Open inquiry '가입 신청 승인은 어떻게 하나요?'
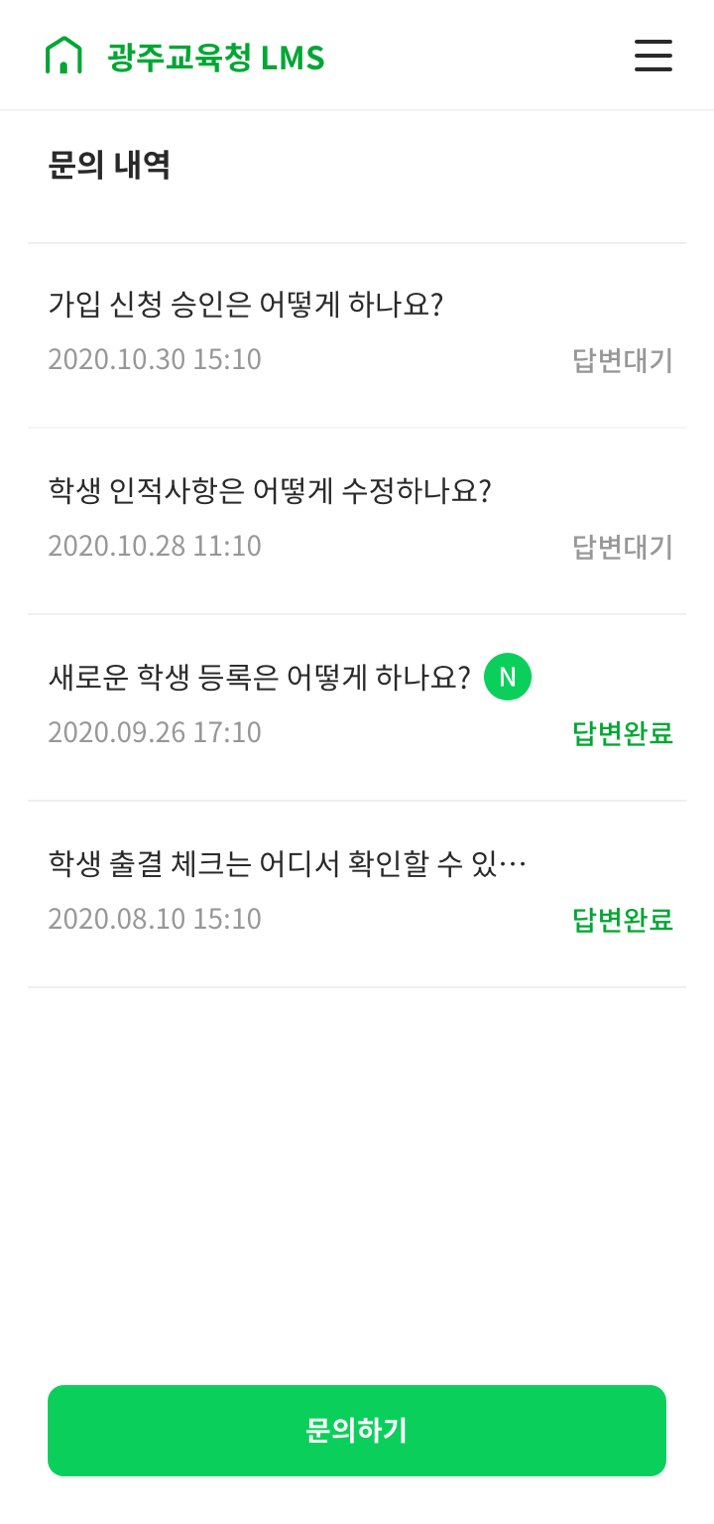 (x=357, y=335)
